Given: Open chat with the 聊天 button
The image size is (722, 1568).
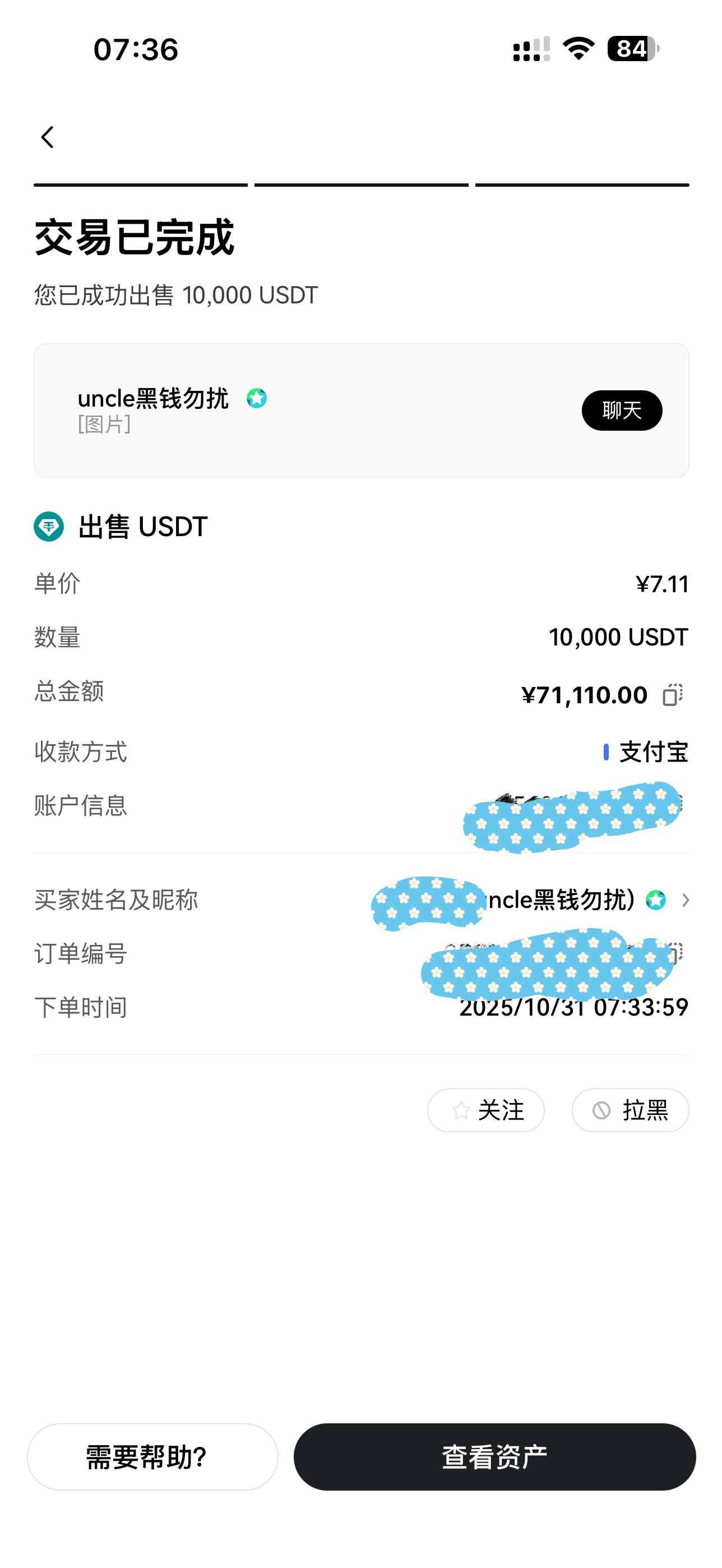Looking at the screenshot, I should (621, 411).
